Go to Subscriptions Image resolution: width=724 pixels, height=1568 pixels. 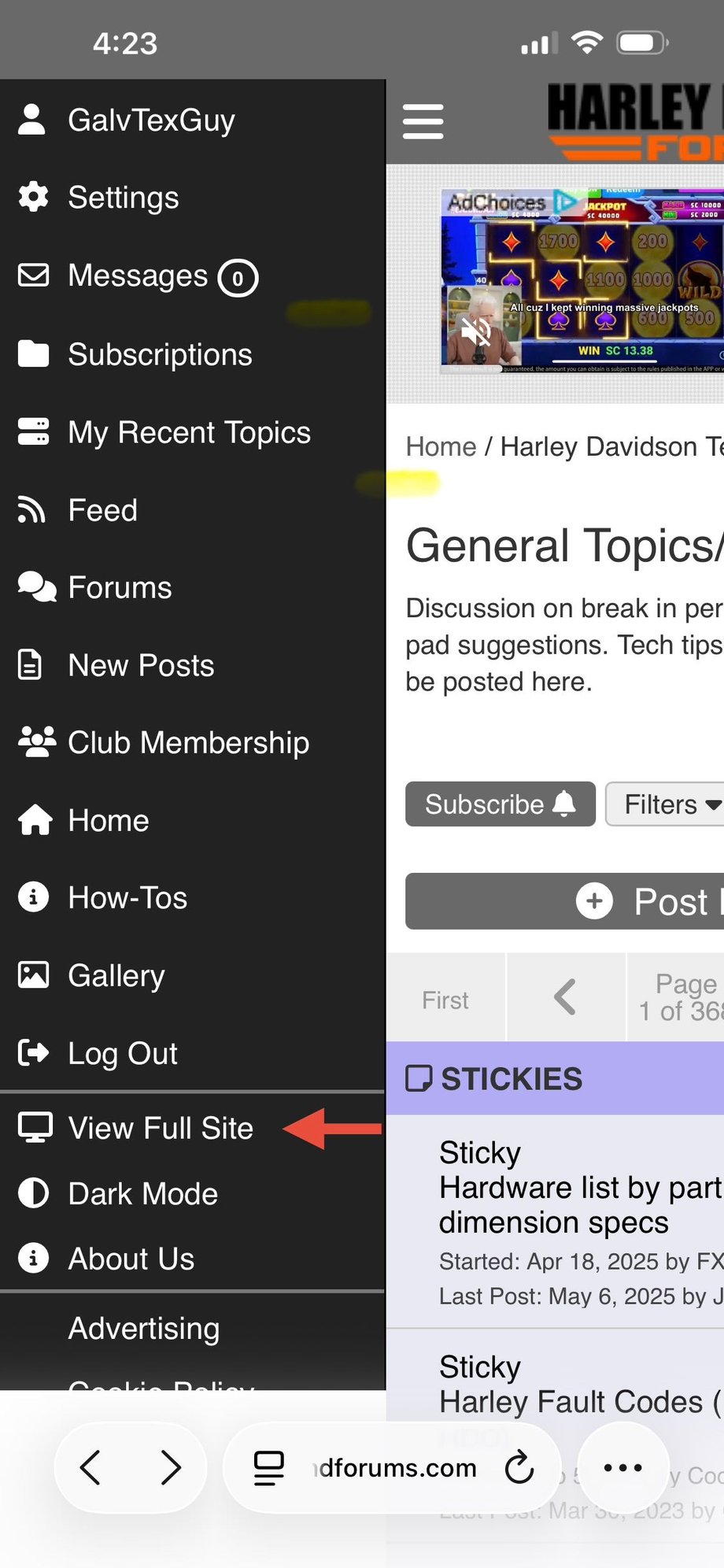(x=160, y=354)
